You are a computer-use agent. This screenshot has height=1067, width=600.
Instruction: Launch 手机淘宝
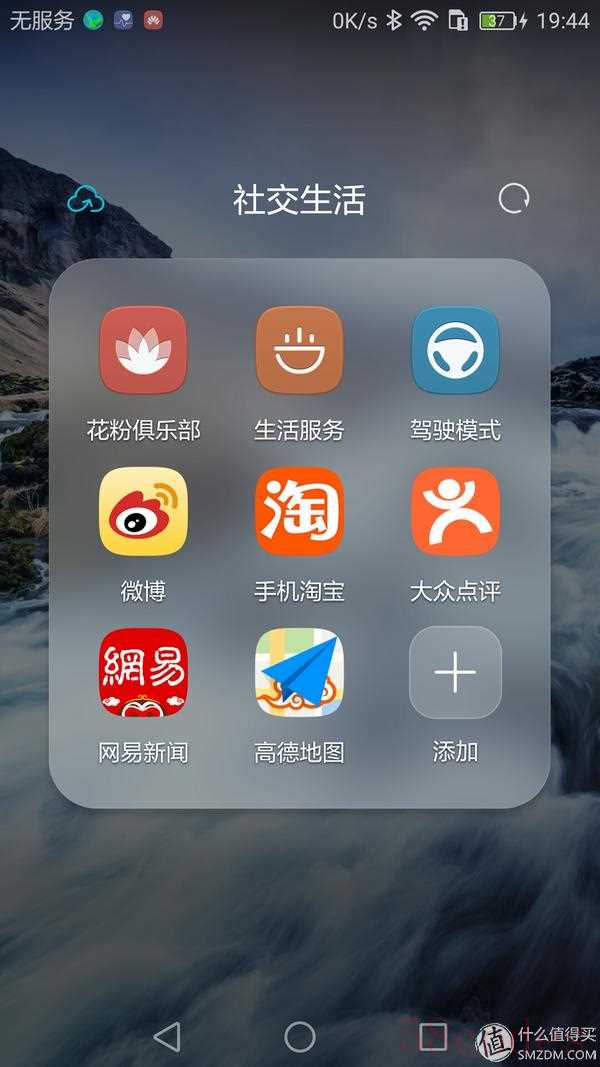point(299,511)
